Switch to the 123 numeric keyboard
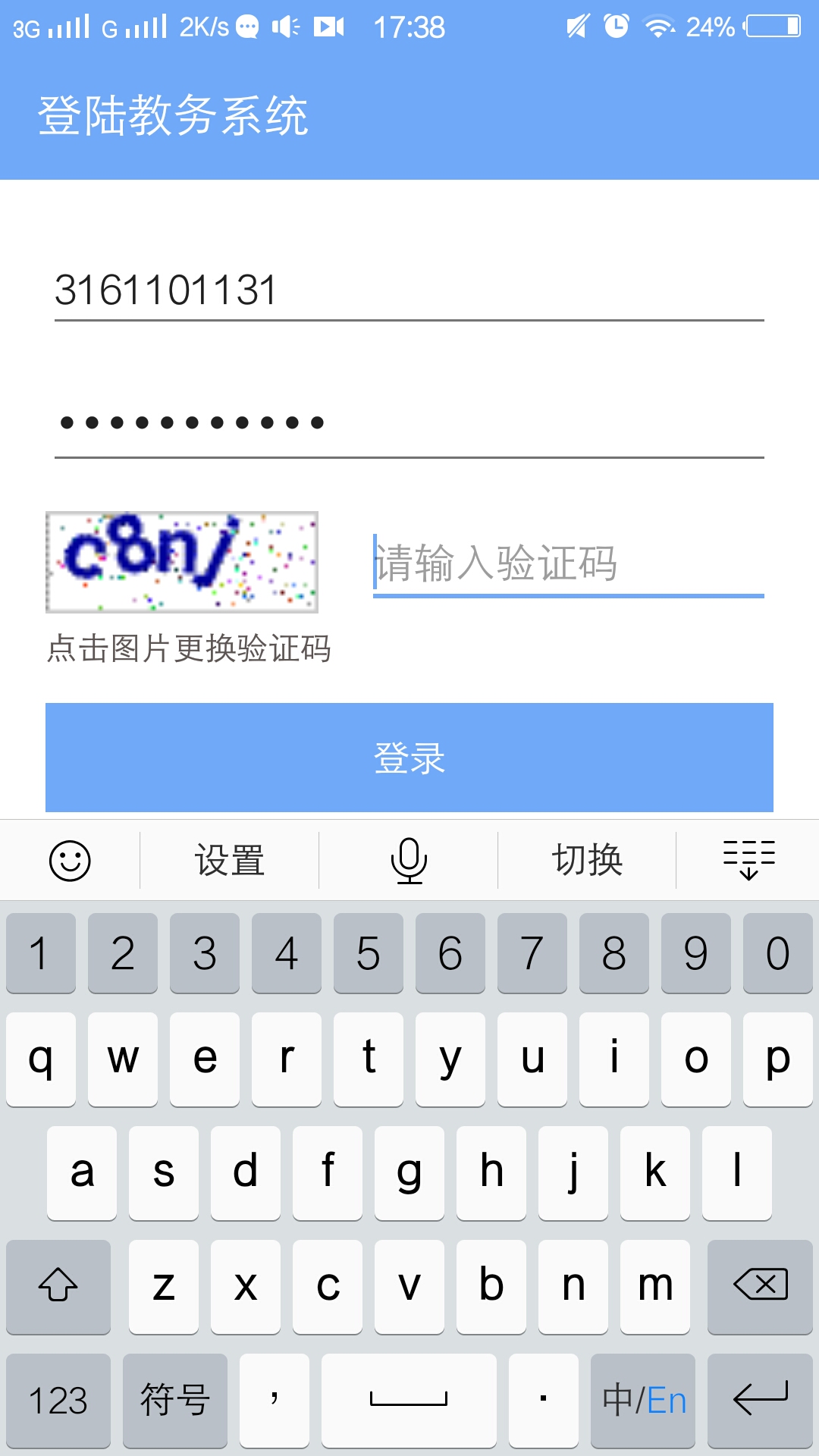 point(58,1400)
